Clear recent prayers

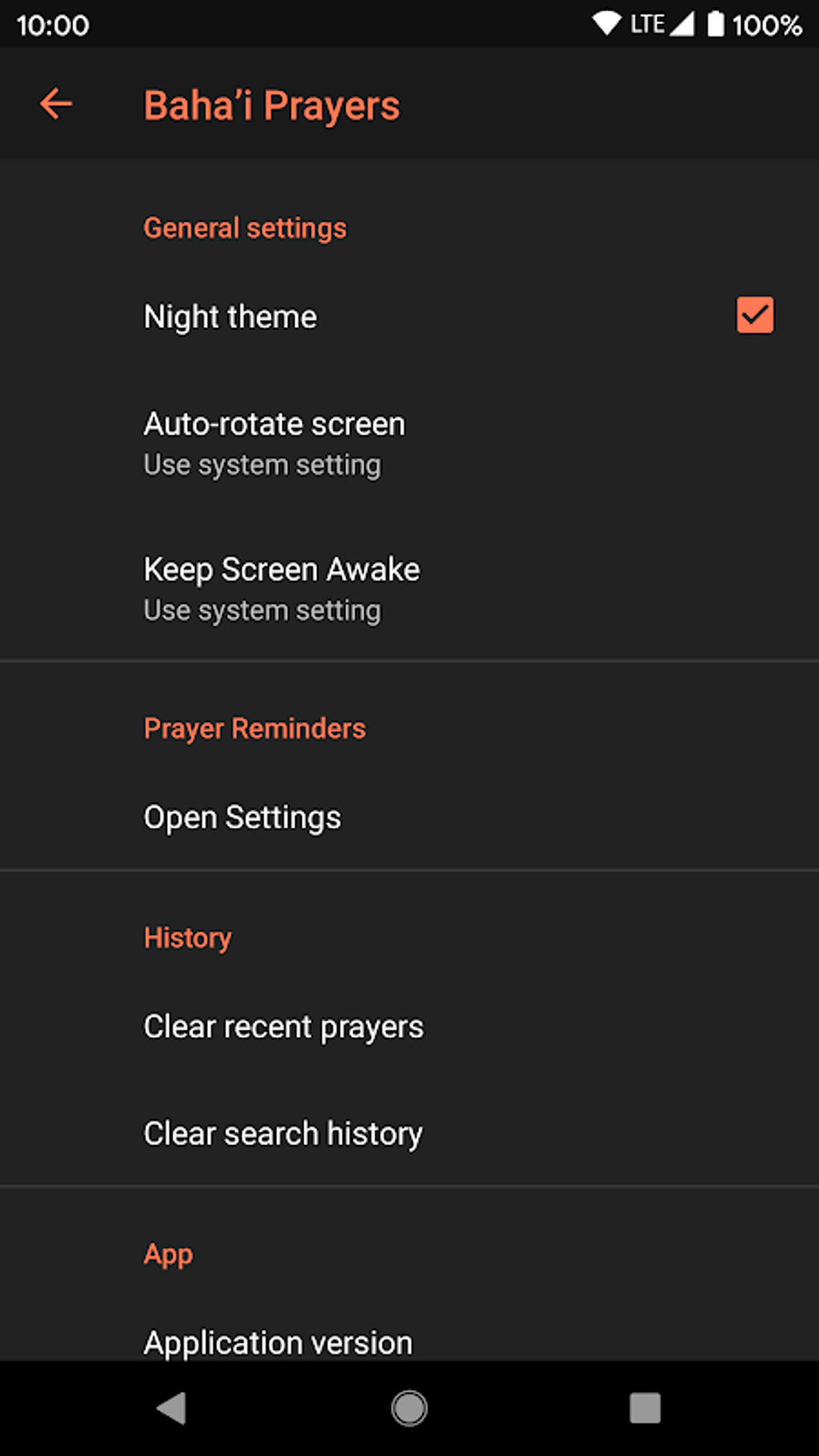pos(409,1026)
